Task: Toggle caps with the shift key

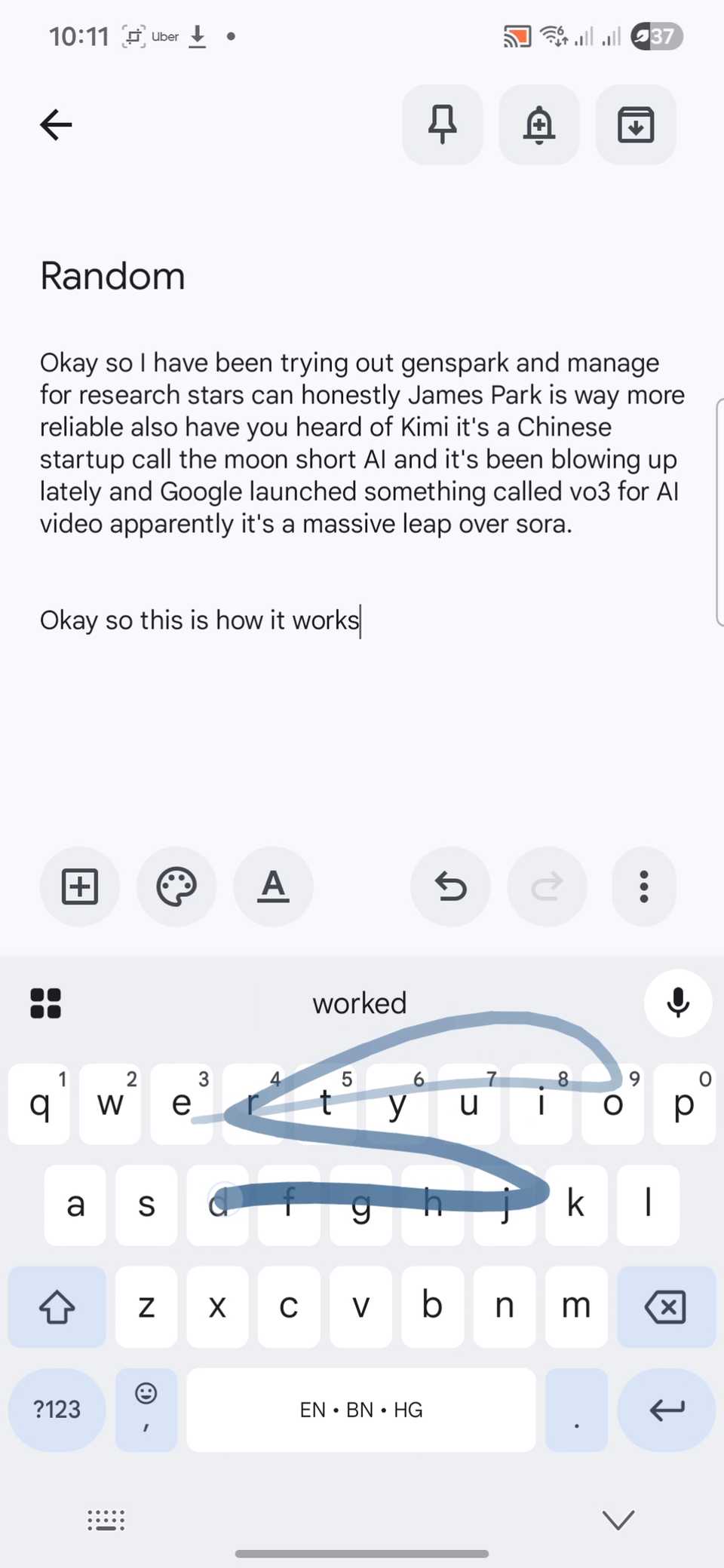Action: 57,1306
